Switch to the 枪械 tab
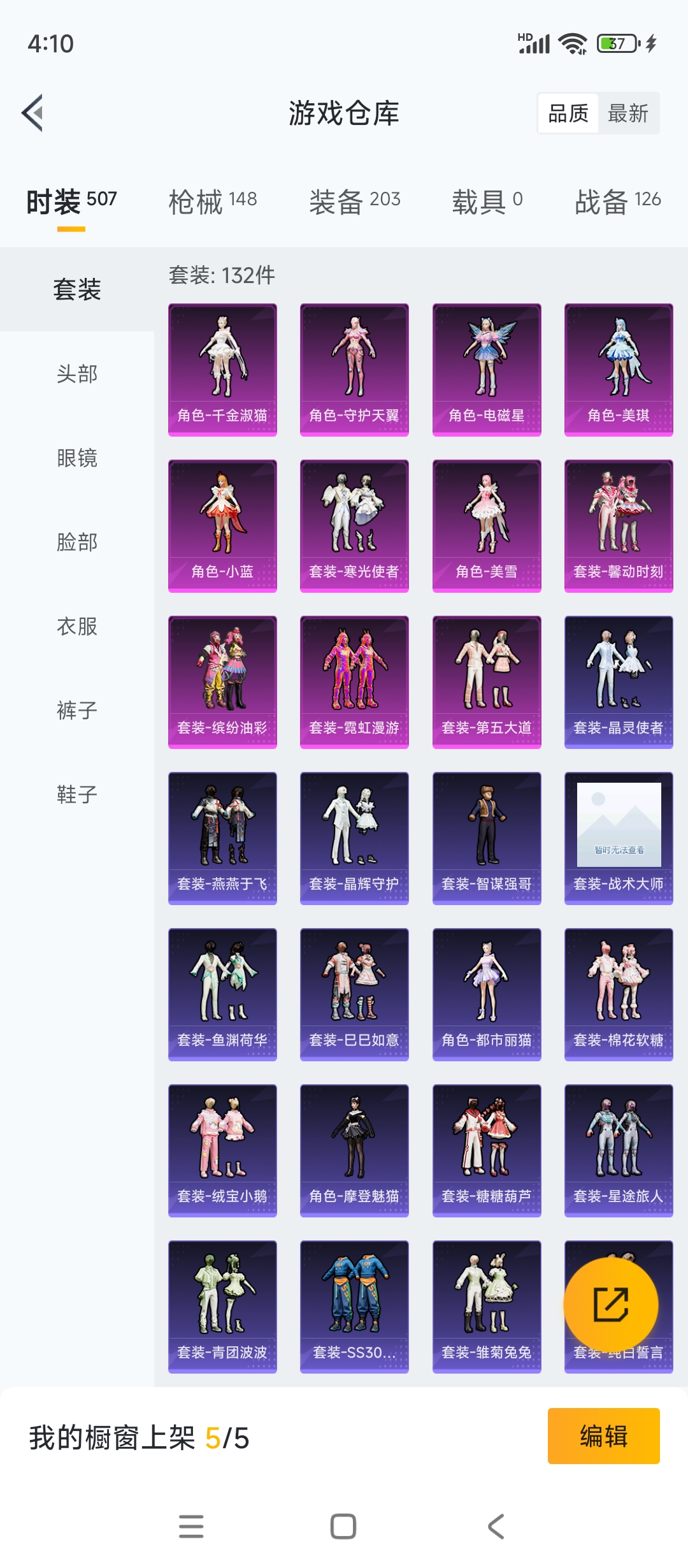This screenshot has width=688, height=1568. [212, 201]
